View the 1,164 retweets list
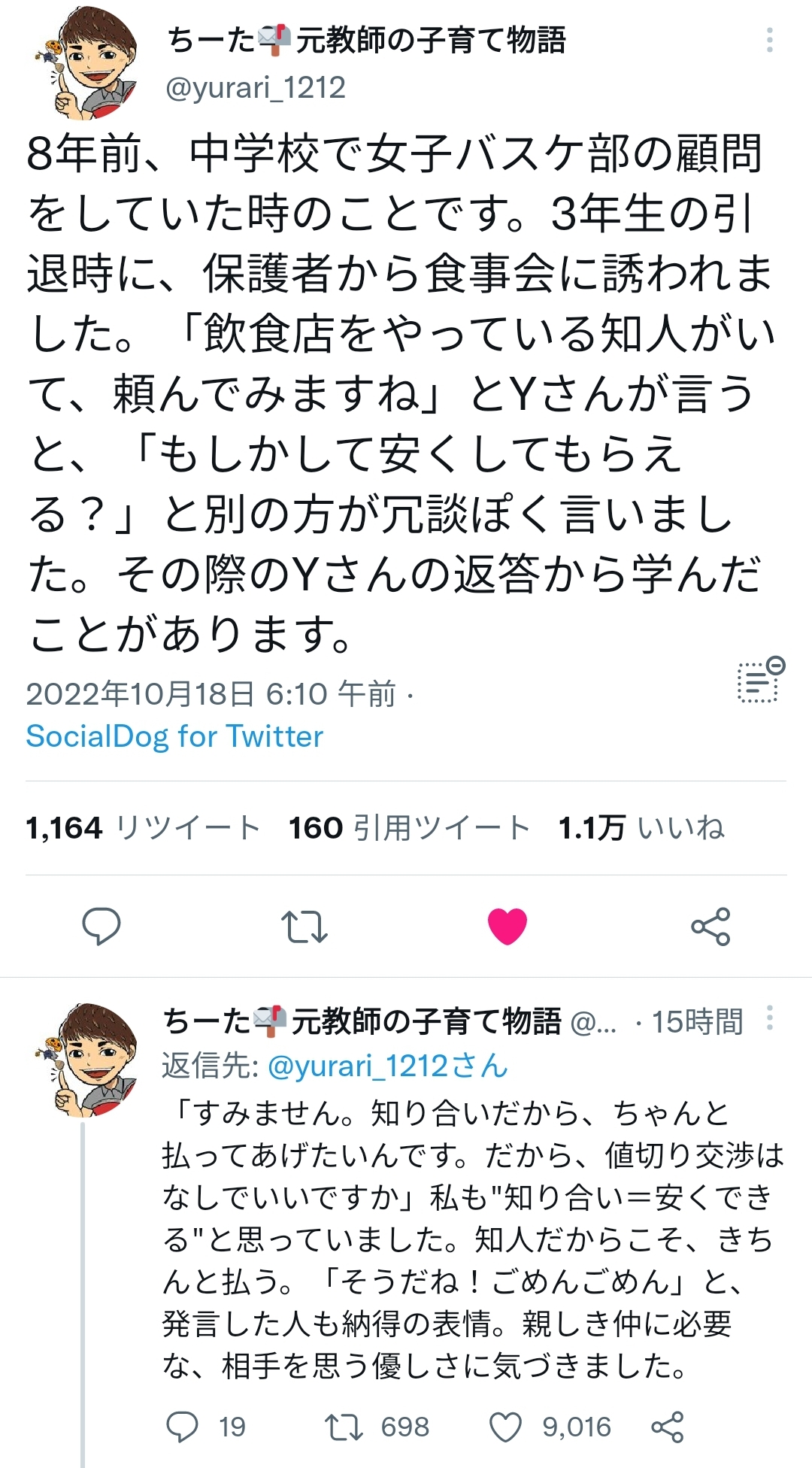 point(144,827)
